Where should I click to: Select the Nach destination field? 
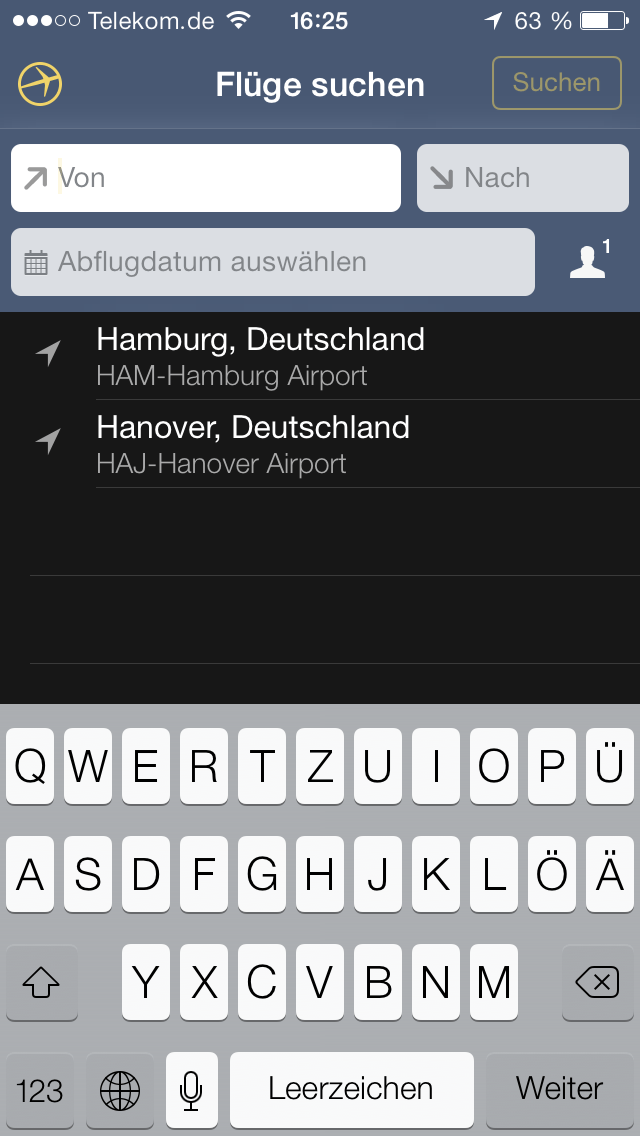coord(523,178)
